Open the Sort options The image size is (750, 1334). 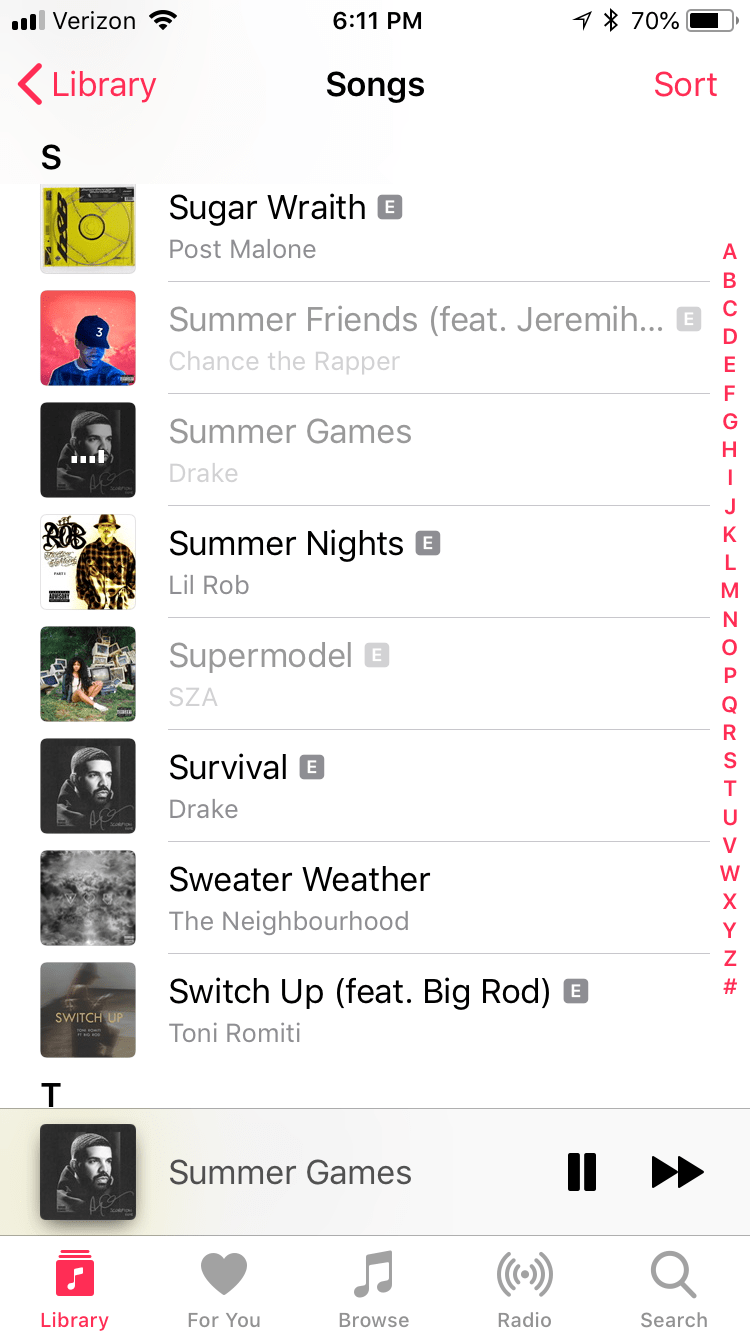coord(685,85)
